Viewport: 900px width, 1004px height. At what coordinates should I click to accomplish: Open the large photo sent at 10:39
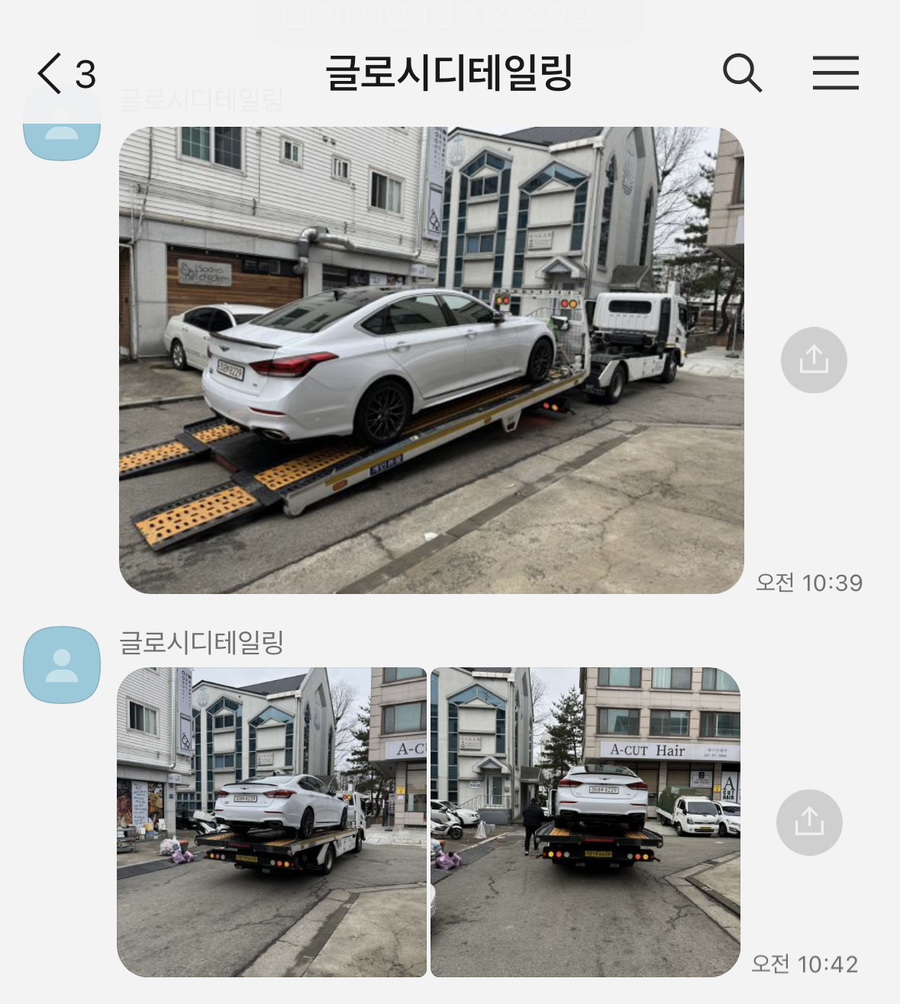click(431, 360)
